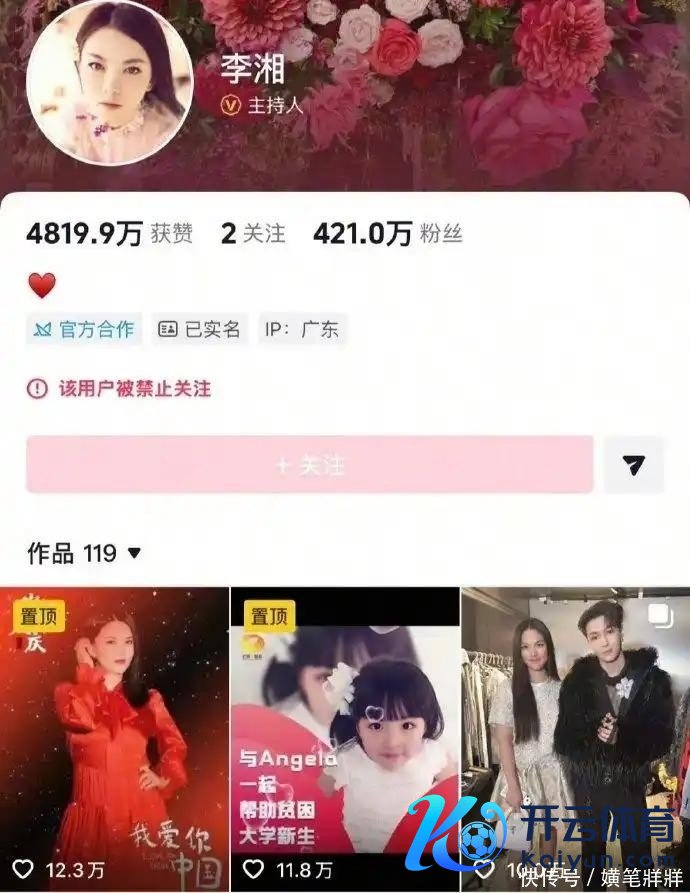690x893 pixels.
Task: View the 421.0万 粉丝 followers list
Action: click(387, 234)
